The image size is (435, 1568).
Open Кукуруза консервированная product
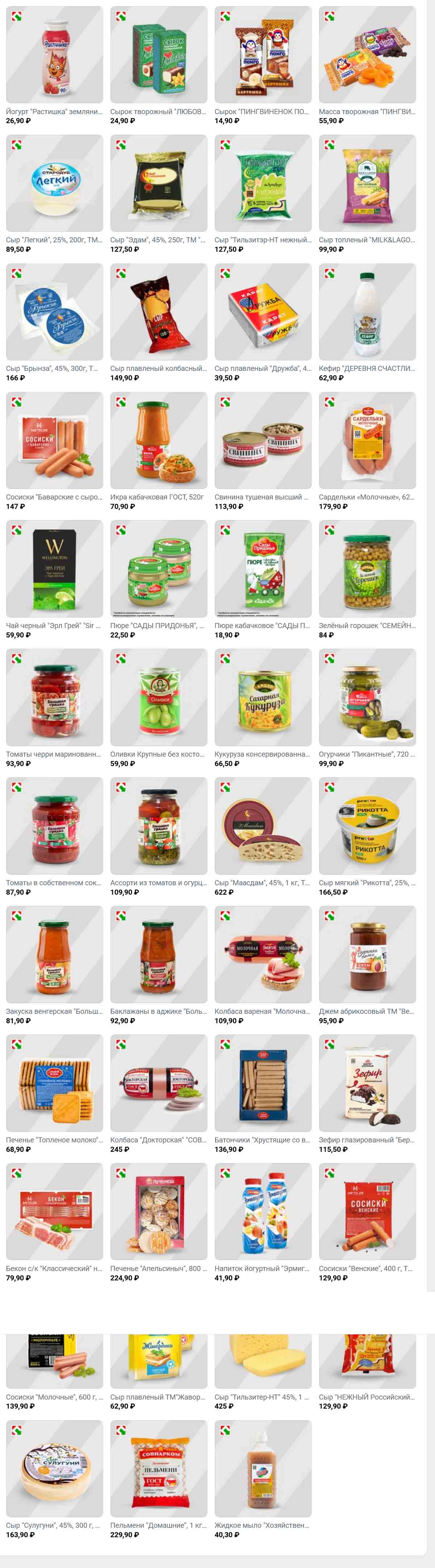263,697
